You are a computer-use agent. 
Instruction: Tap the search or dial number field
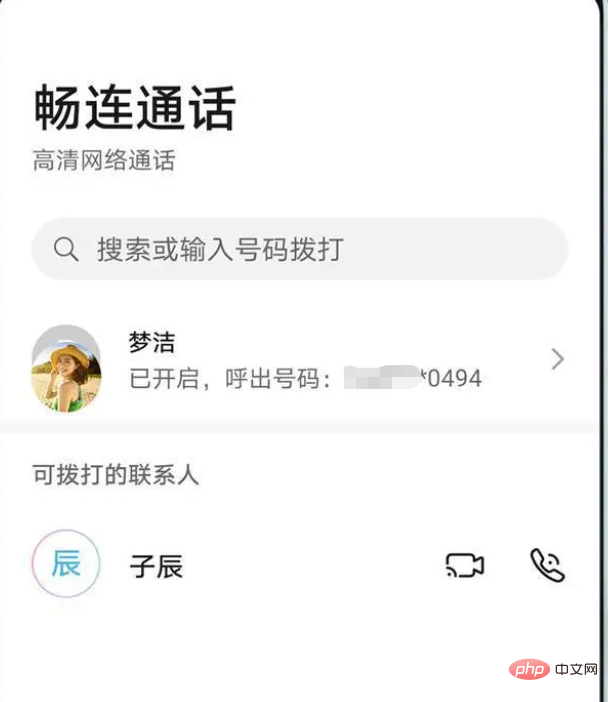coord(300,249)
